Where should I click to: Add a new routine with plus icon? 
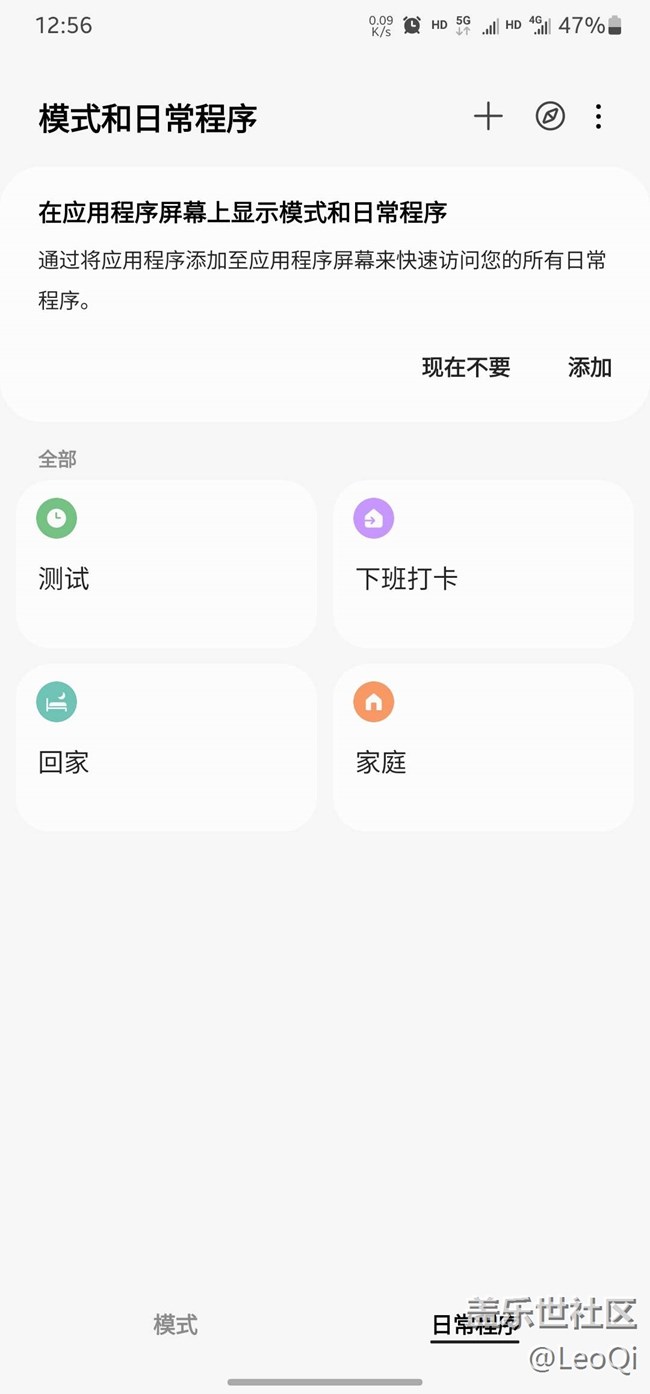tap(488, 117)
